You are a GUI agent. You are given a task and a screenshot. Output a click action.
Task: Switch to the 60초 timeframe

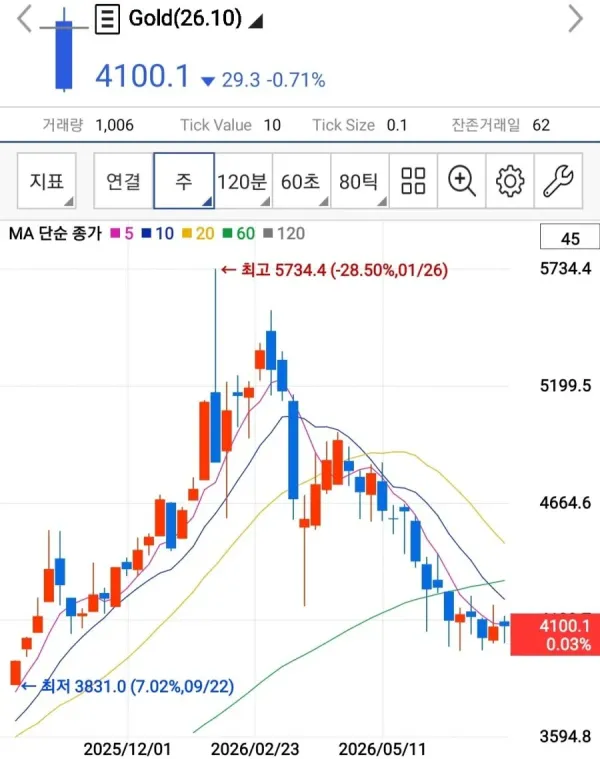tap(301, 181)
